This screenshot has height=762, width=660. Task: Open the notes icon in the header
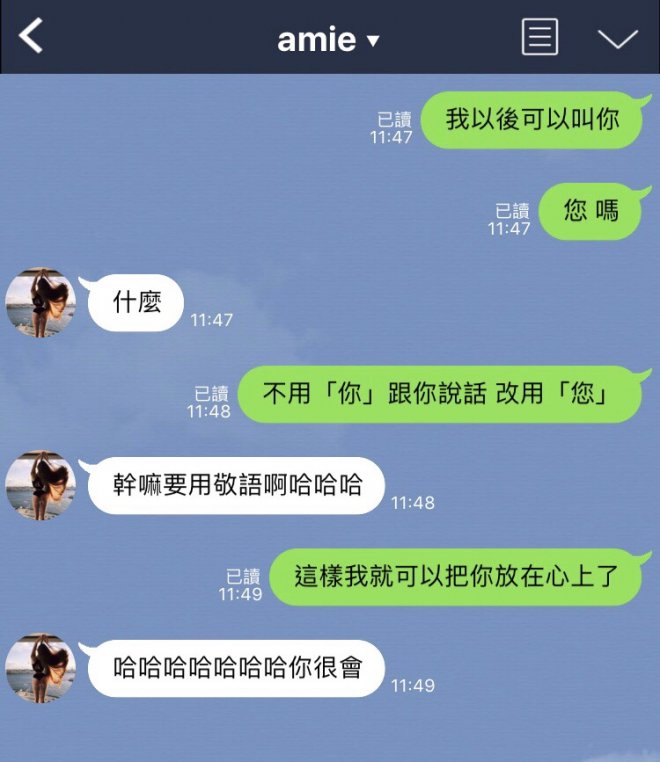[x=540, y=38]
